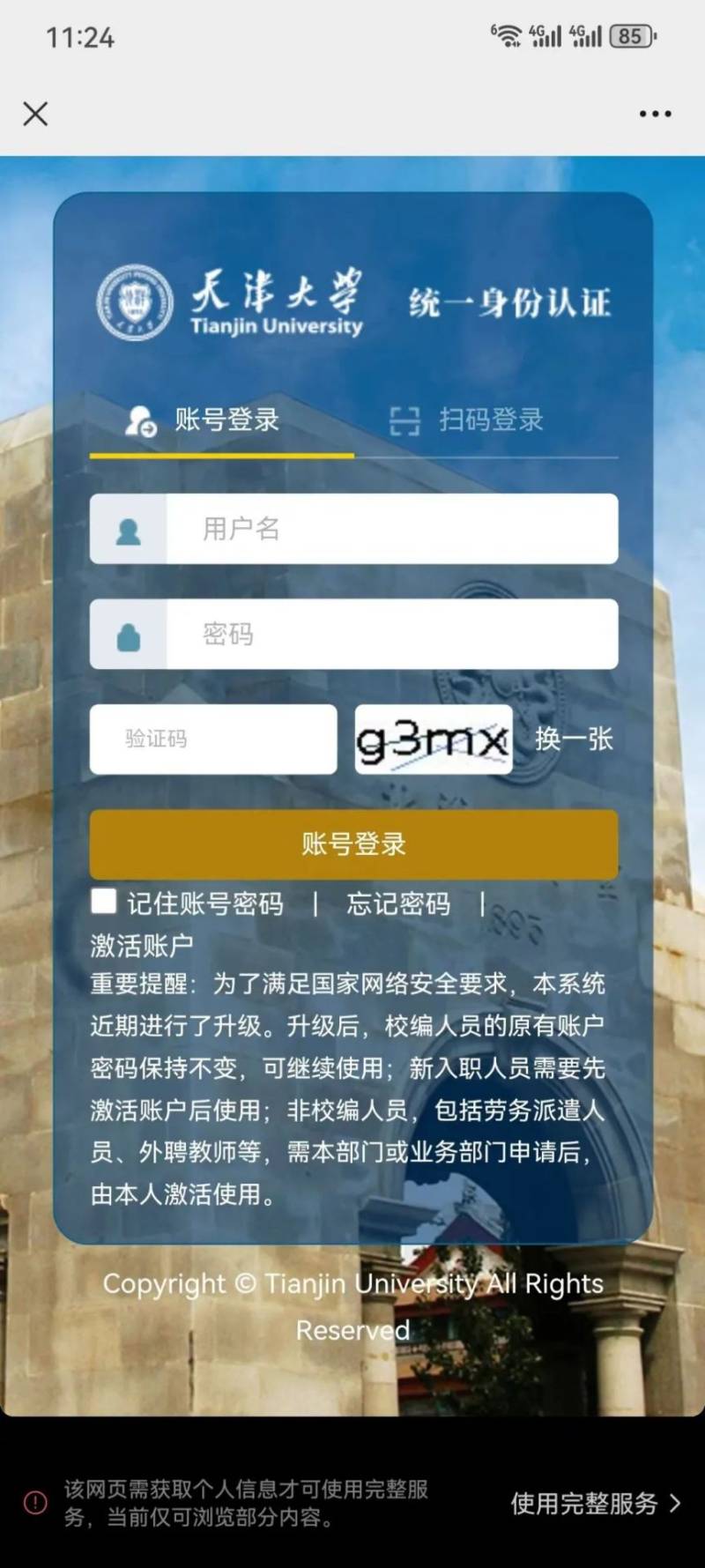Tap the yellow 账号登录 button

coord(353,844)
